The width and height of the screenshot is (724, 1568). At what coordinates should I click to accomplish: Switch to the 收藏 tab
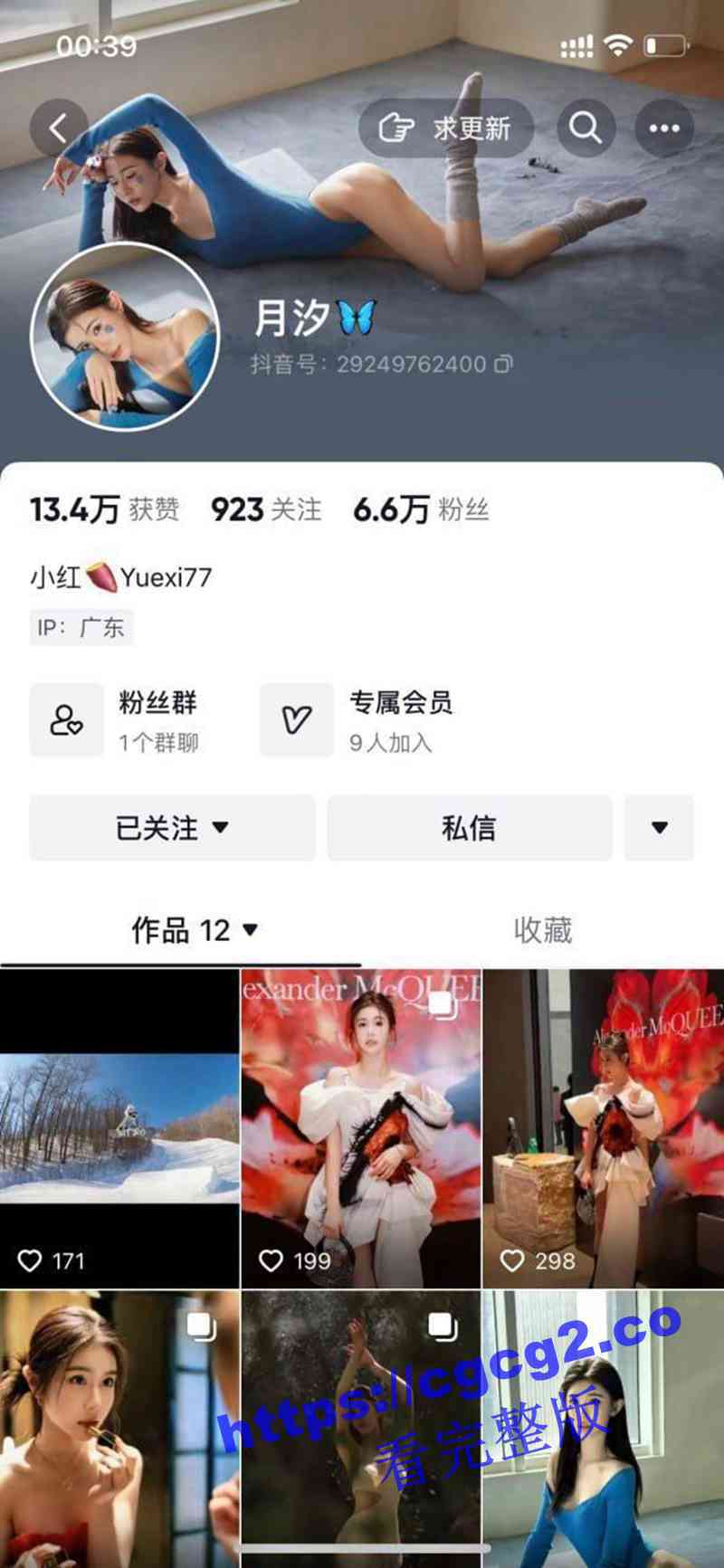(542, 930)
